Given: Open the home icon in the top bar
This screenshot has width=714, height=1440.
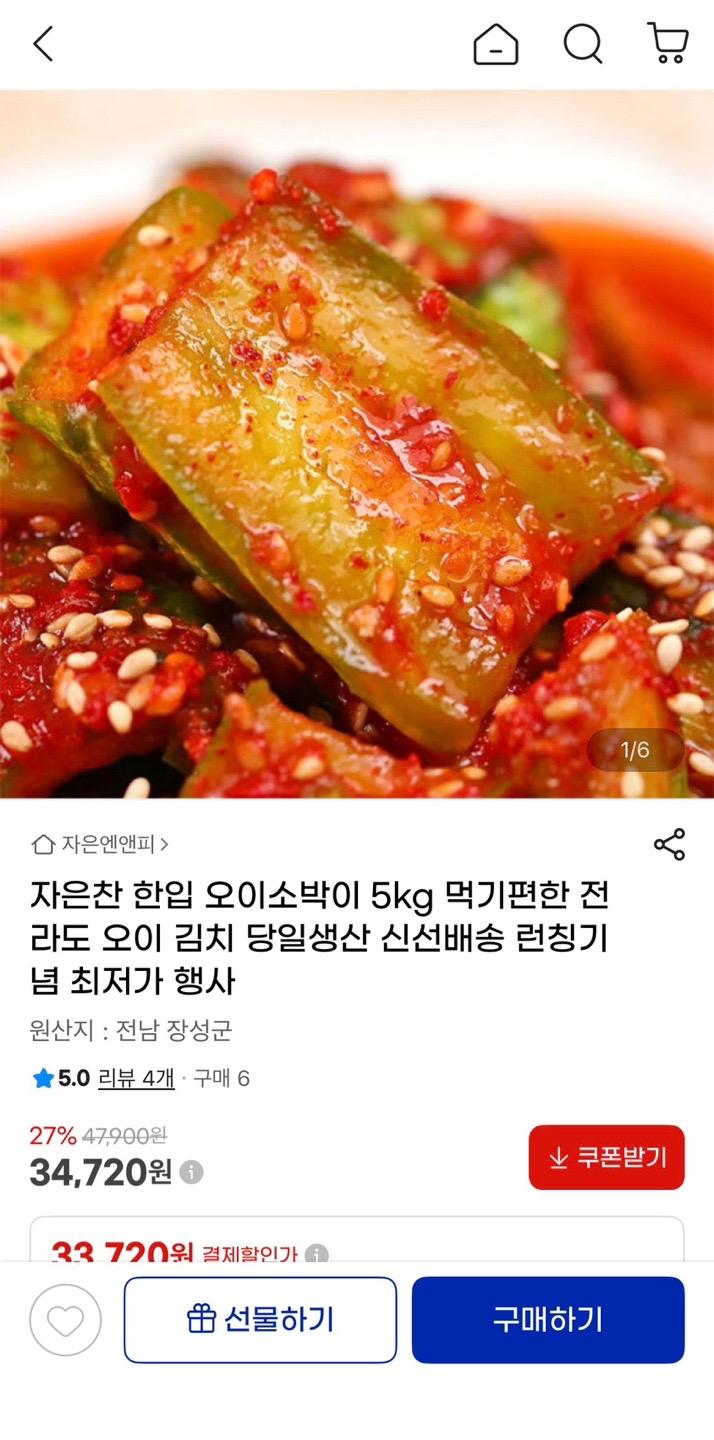Looking at the screenshot, I should point(496,44).
